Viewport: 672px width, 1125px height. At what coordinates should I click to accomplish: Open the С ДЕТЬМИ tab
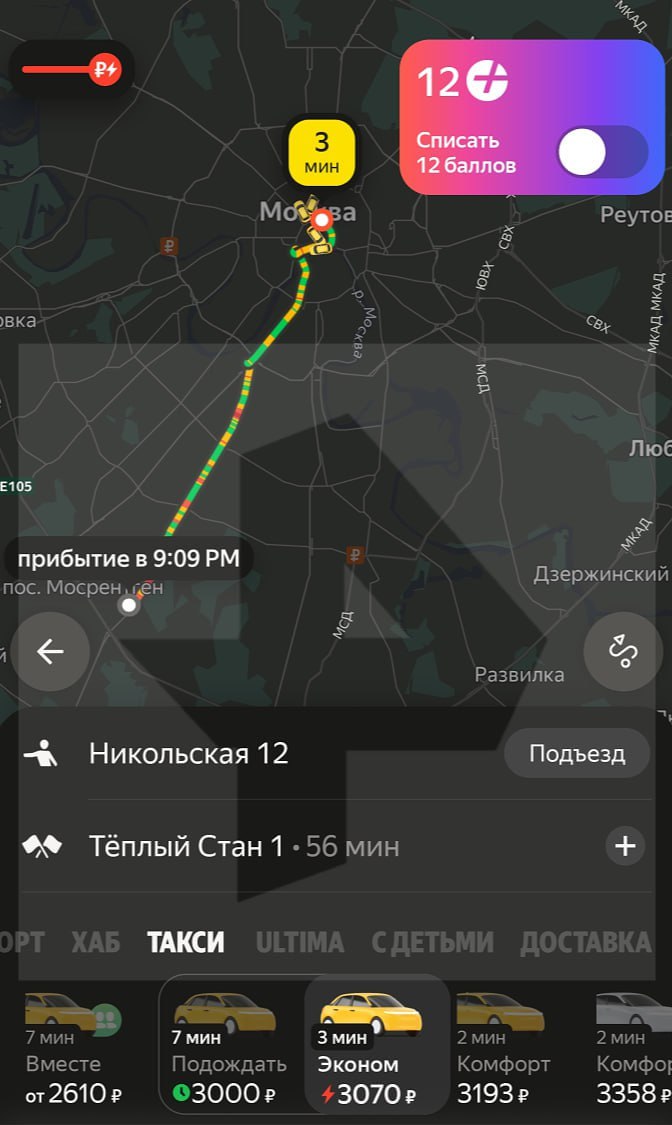(432, 942)
